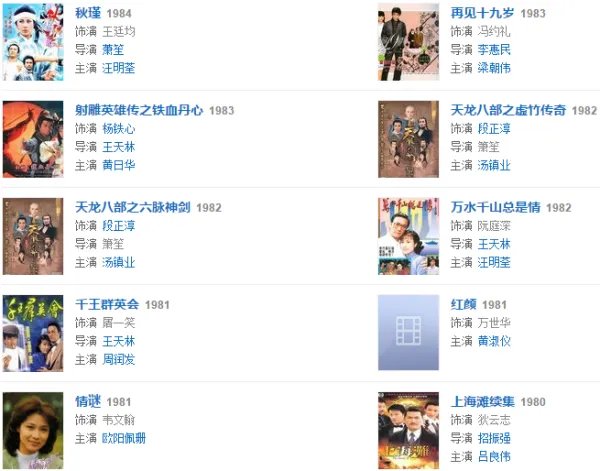Open the 秋瑾 1984 drama title link
The width and height of the screenshot is (600, 471).
click(89, 13)
